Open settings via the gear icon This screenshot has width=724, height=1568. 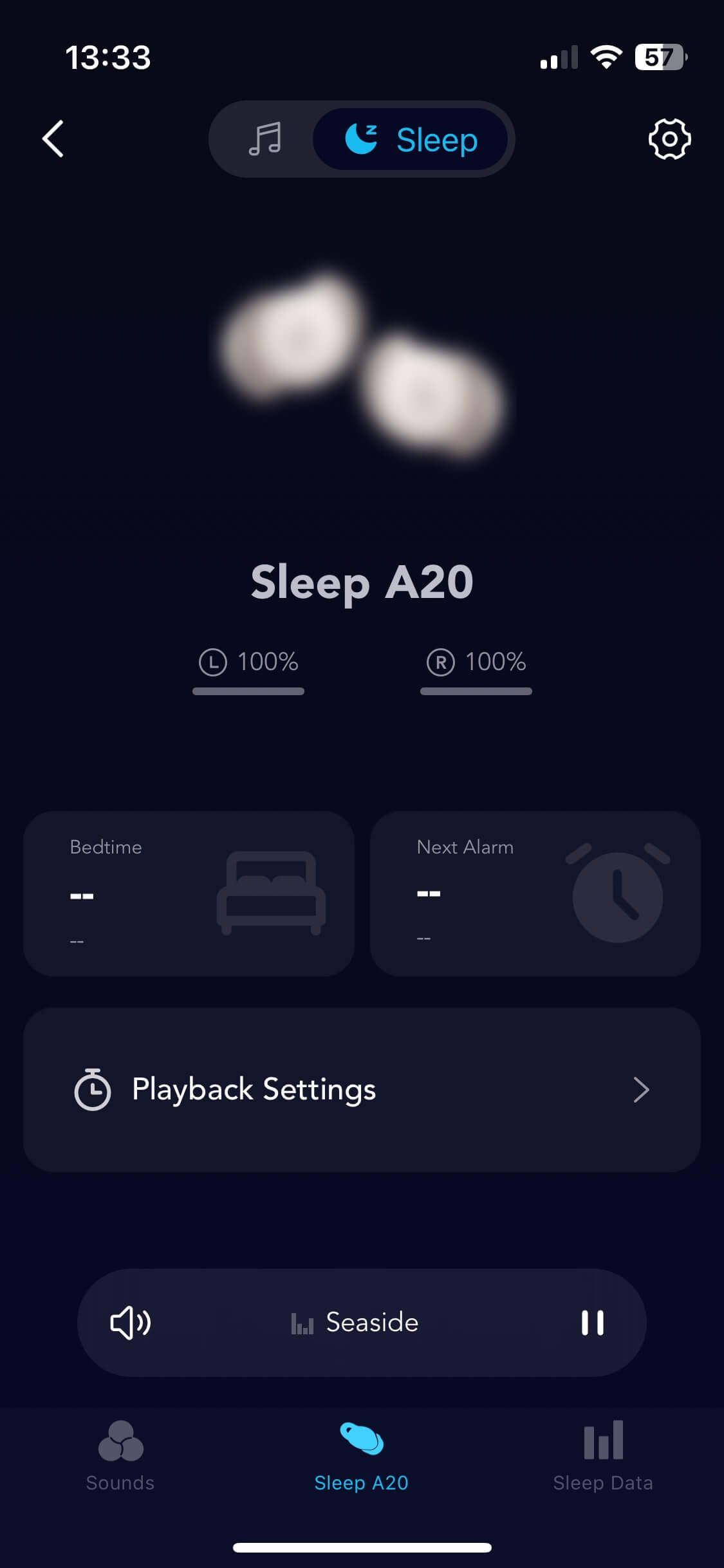(x=669, y=138)
